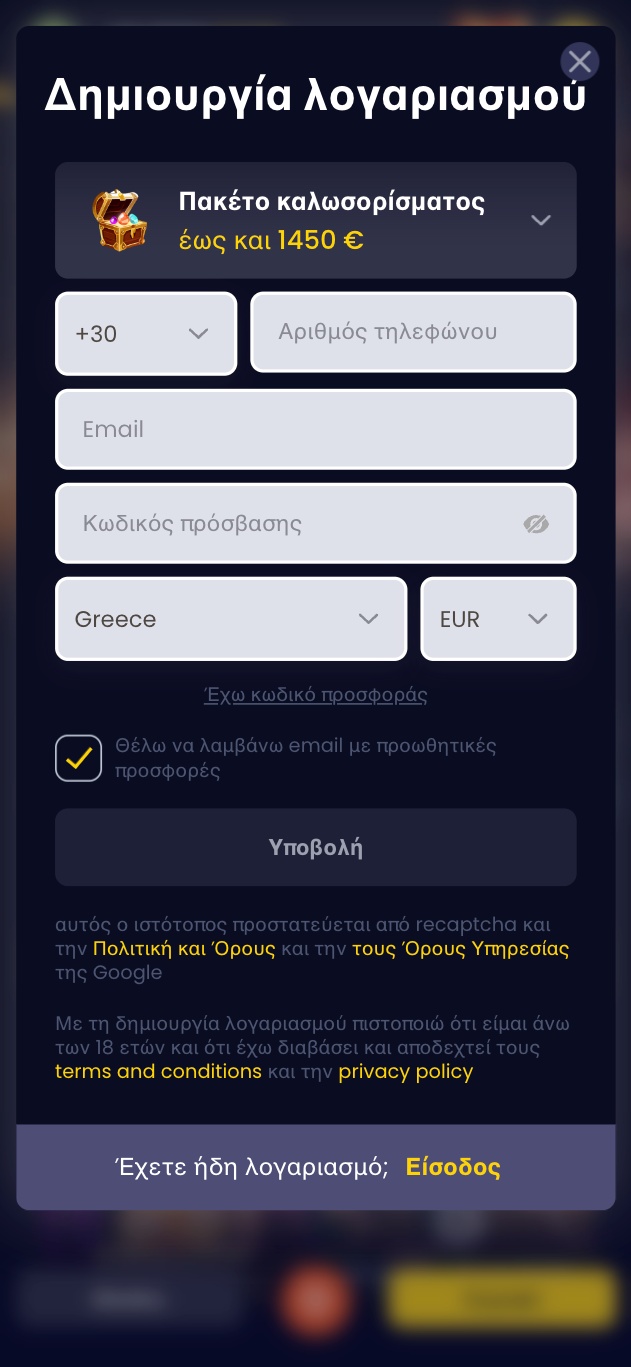Close the account creation dialog
Viewport: 631px width, 1367px height.
[579, 62]
